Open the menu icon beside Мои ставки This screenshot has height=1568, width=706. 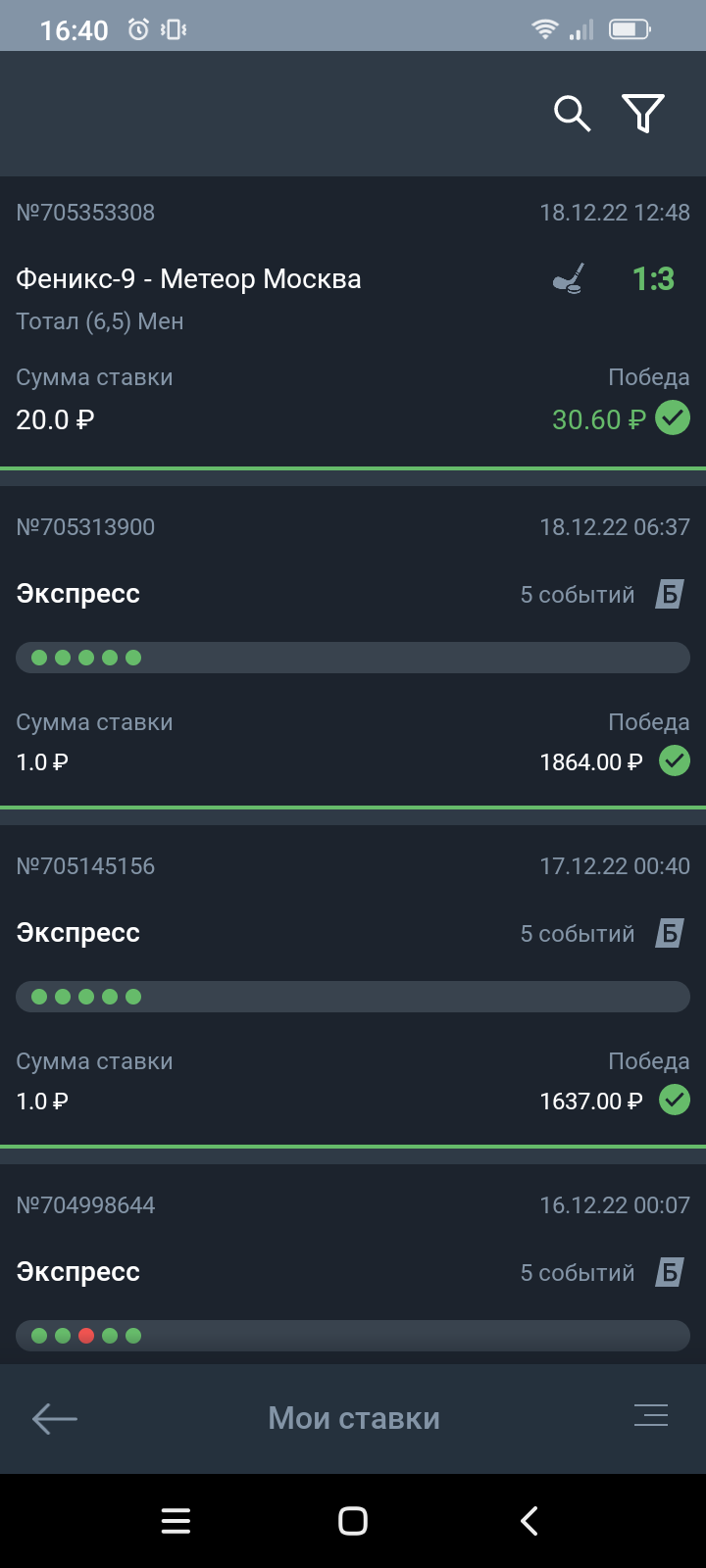point(651,1415)
